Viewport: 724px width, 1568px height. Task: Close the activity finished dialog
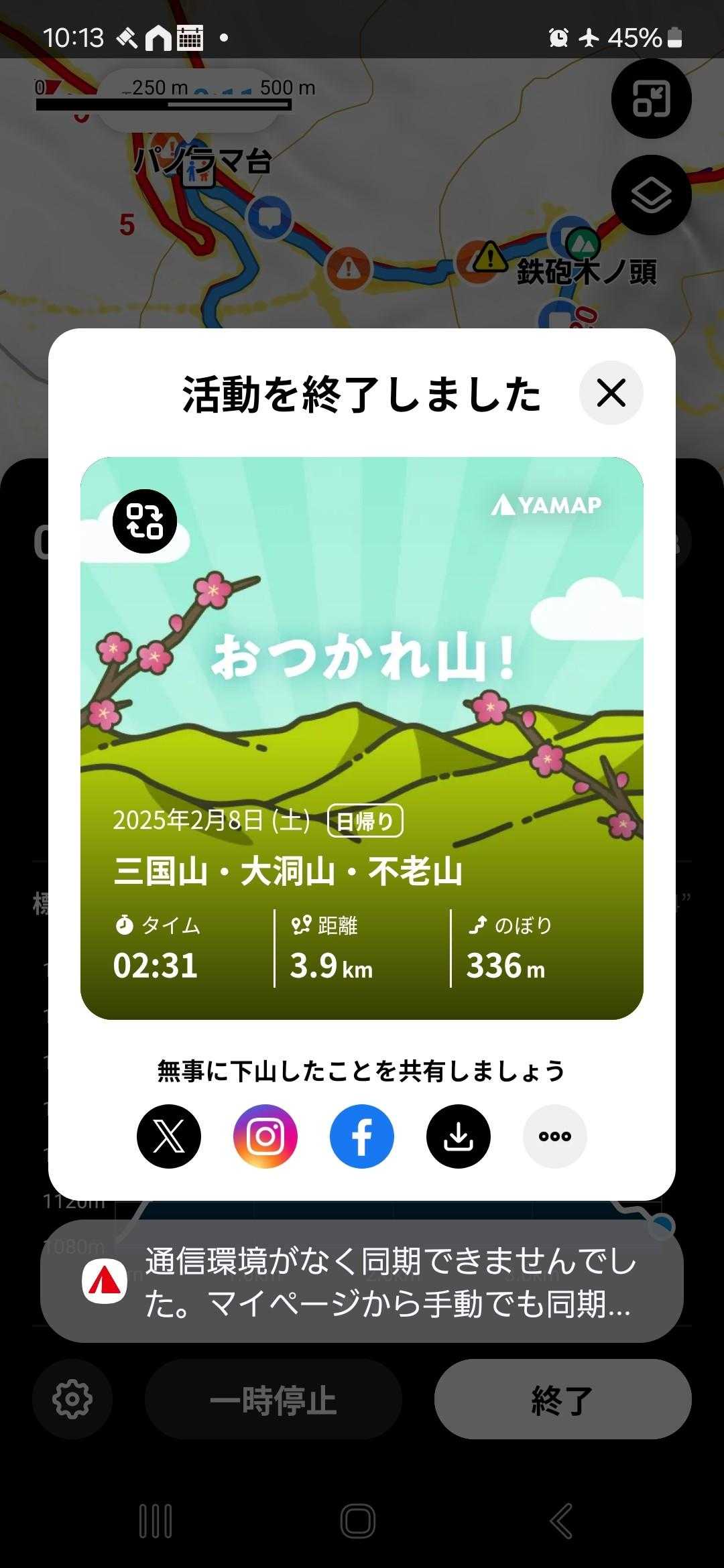[611, 393]
